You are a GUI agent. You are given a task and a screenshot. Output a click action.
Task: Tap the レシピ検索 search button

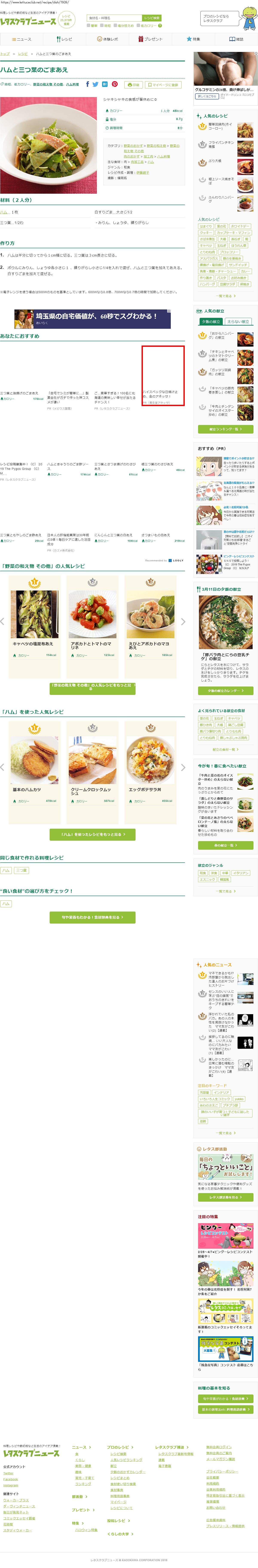pos(151,18)
